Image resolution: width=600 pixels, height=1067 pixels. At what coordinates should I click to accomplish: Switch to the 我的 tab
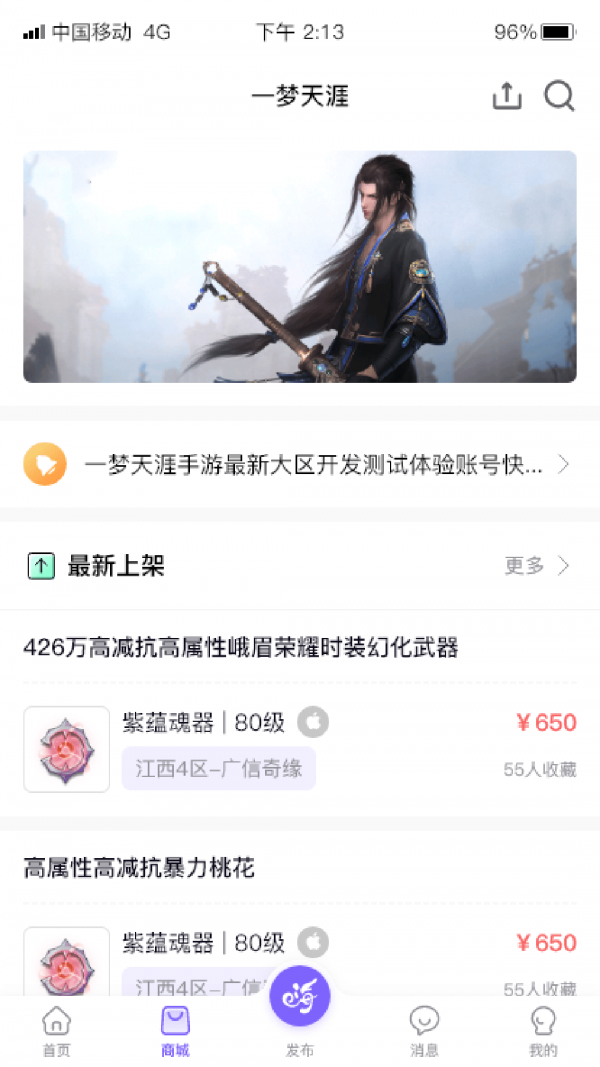tap(543, 1031)
